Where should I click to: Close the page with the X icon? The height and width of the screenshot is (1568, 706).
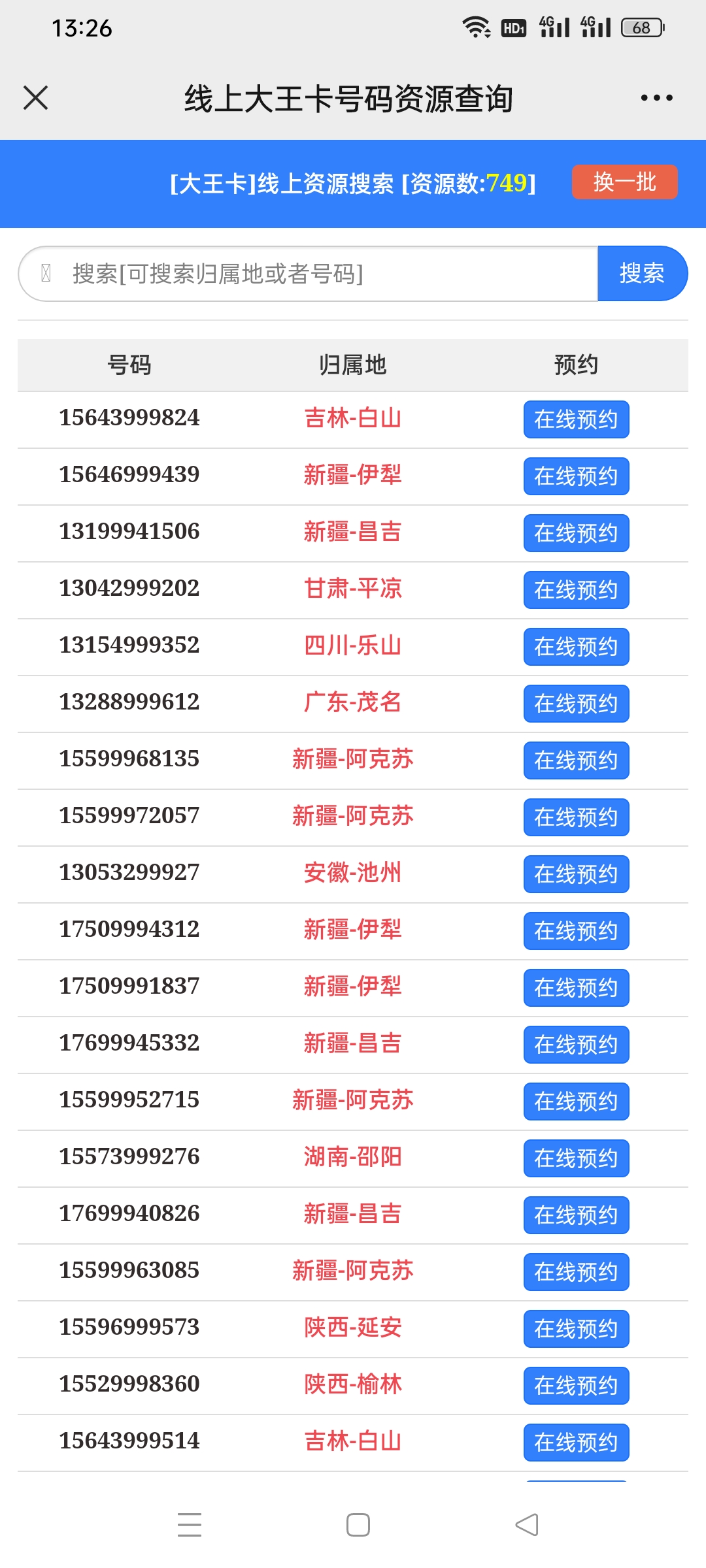pos(35,98)
